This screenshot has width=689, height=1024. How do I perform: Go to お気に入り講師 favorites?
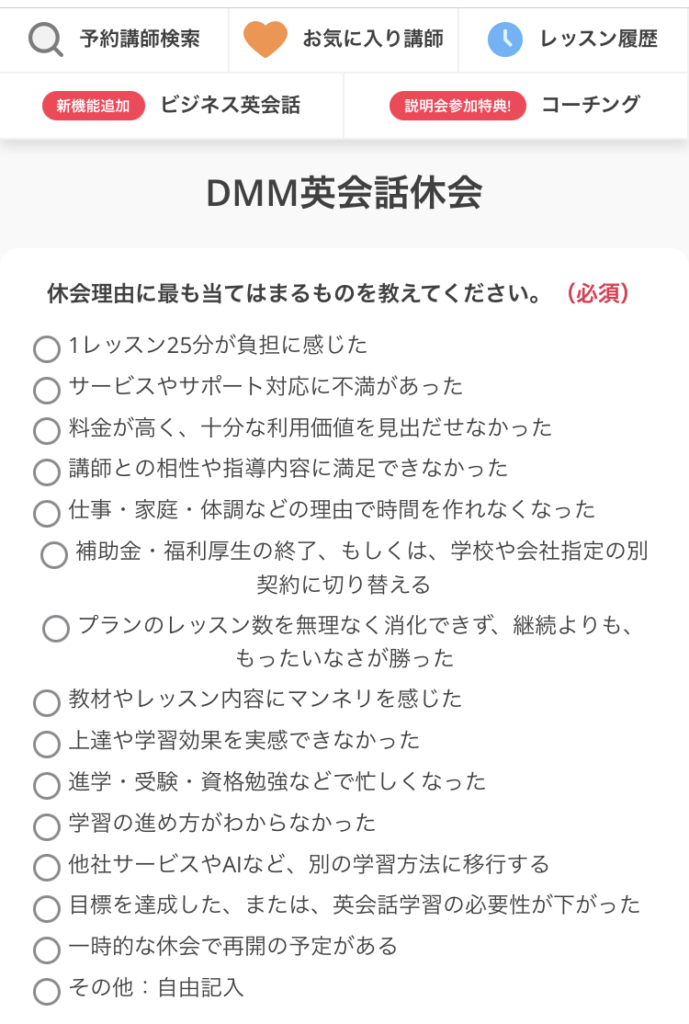click(344, 39)
